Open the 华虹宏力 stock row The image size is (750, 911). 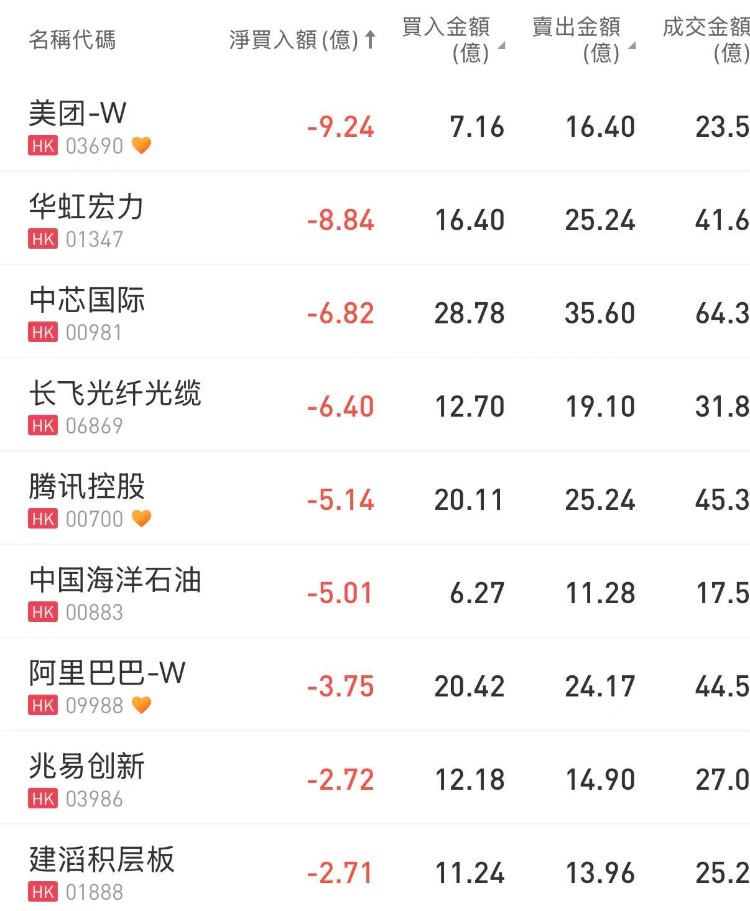[x=375, y=219]
